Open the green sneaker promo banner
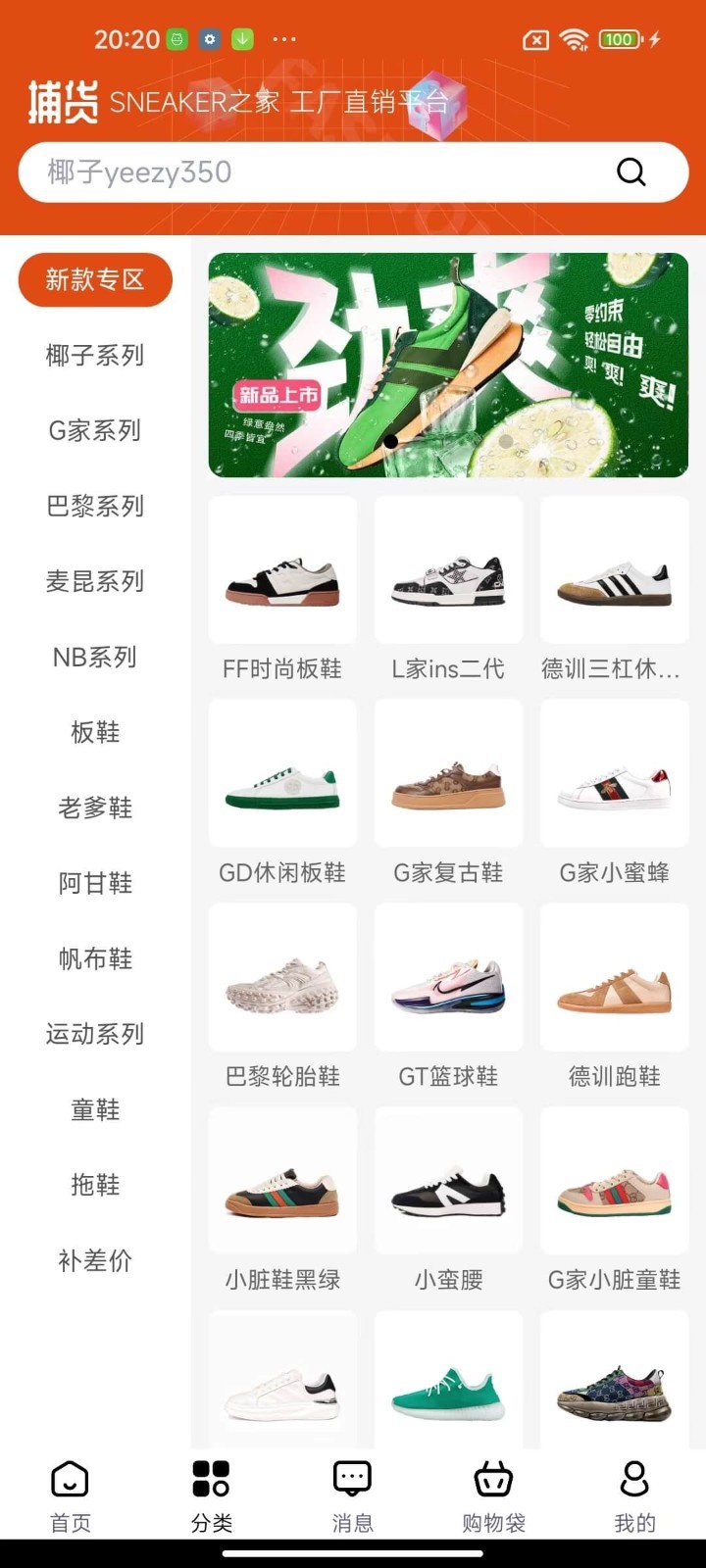The image size is (706, 1568). [448, 366]
